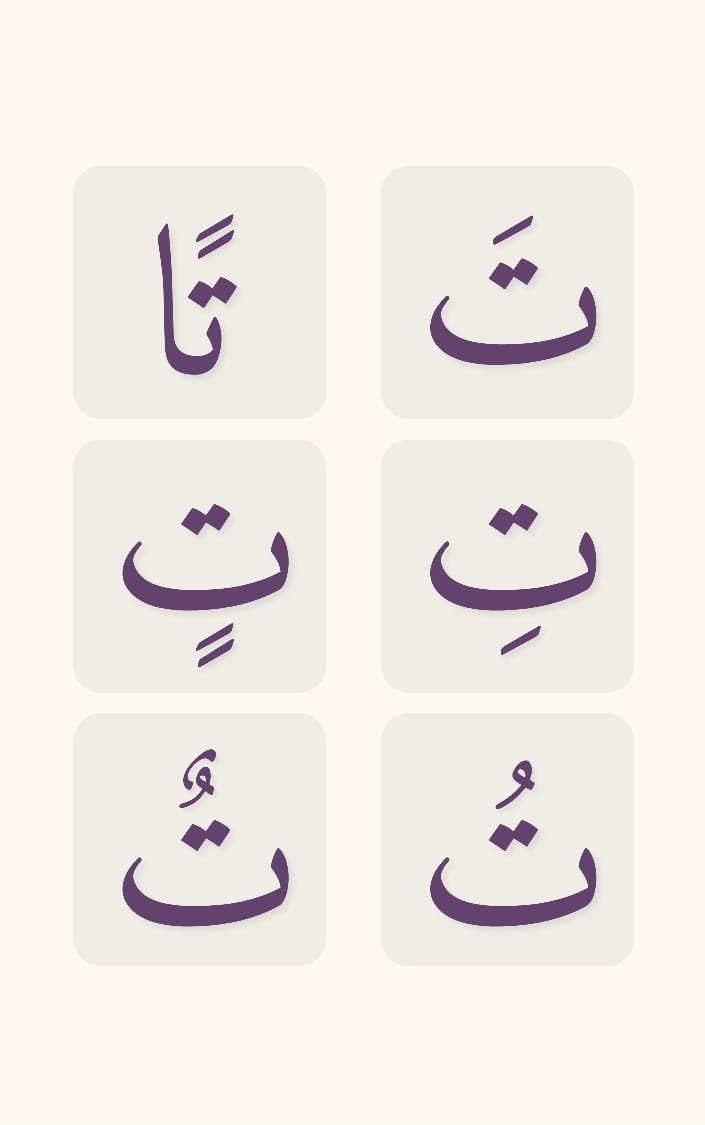The width and height of the screenshot is (705, 1125).
Task: Play the ta with kasra card
Action: tap(507, 566)
